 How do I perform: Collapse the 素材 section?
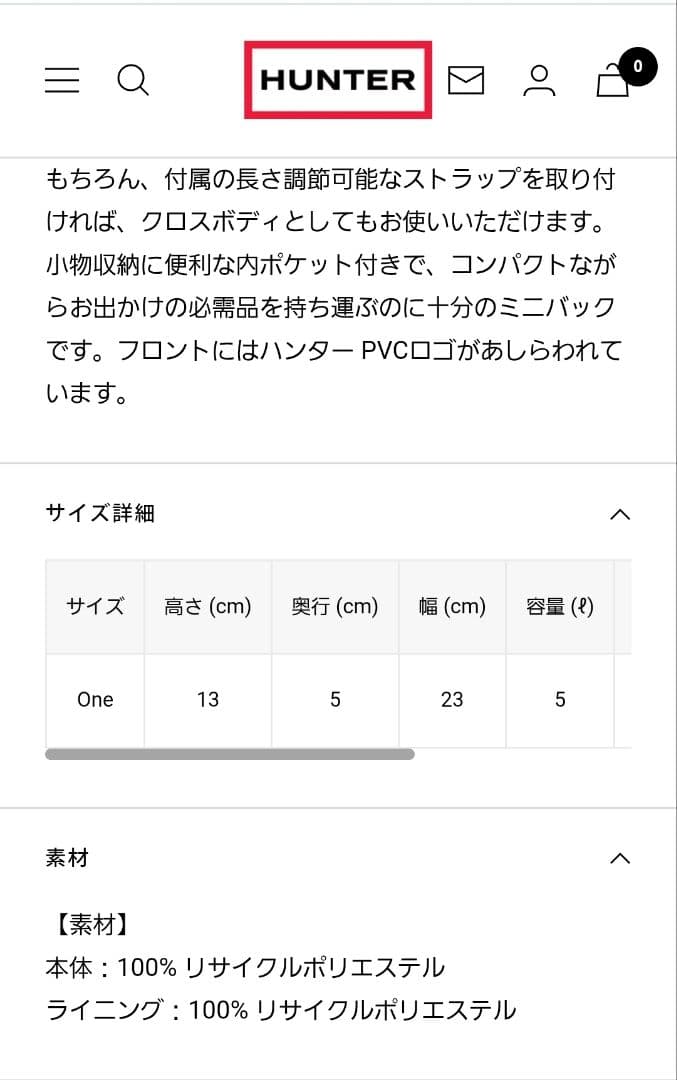click(x=620, y=858)
